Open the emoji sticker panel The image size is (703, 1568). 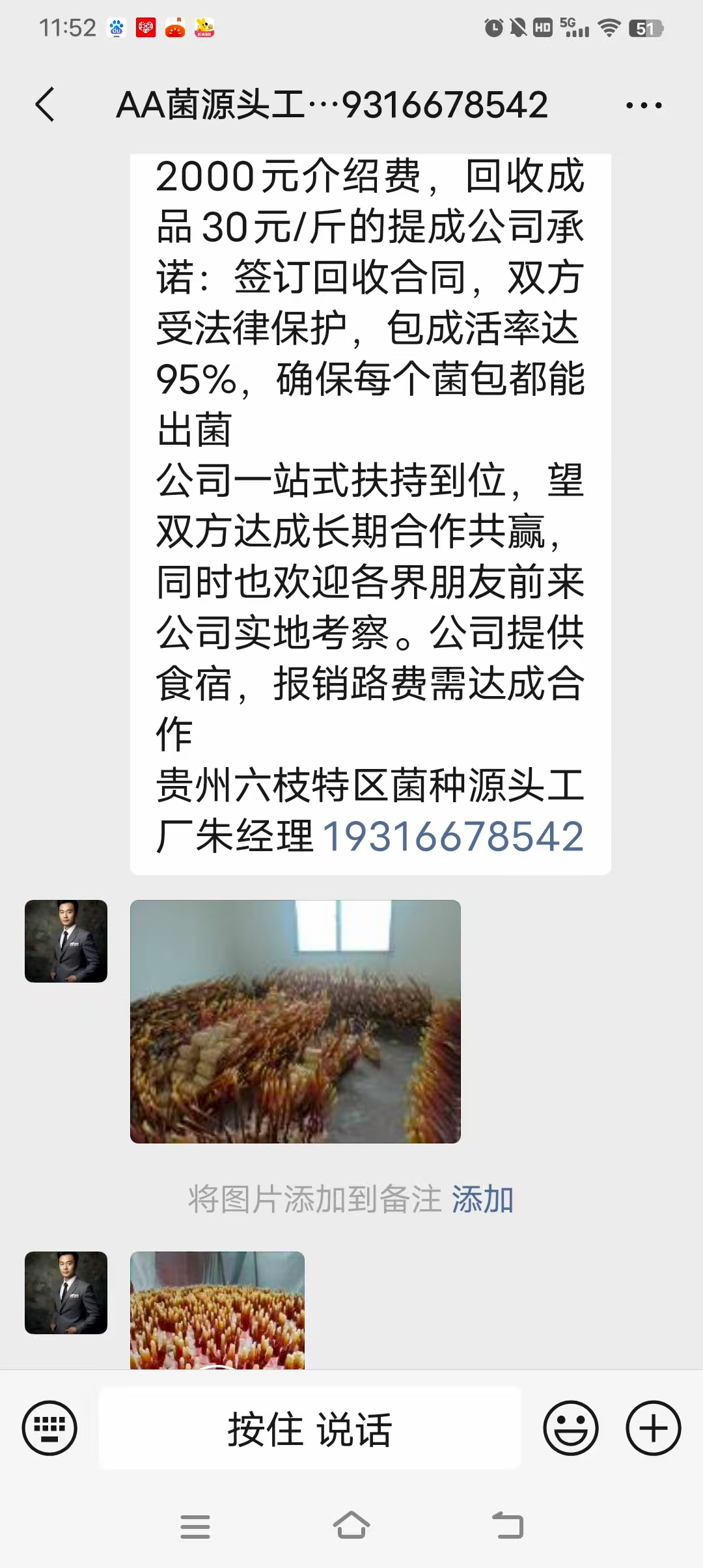(x=570, y=1427)
